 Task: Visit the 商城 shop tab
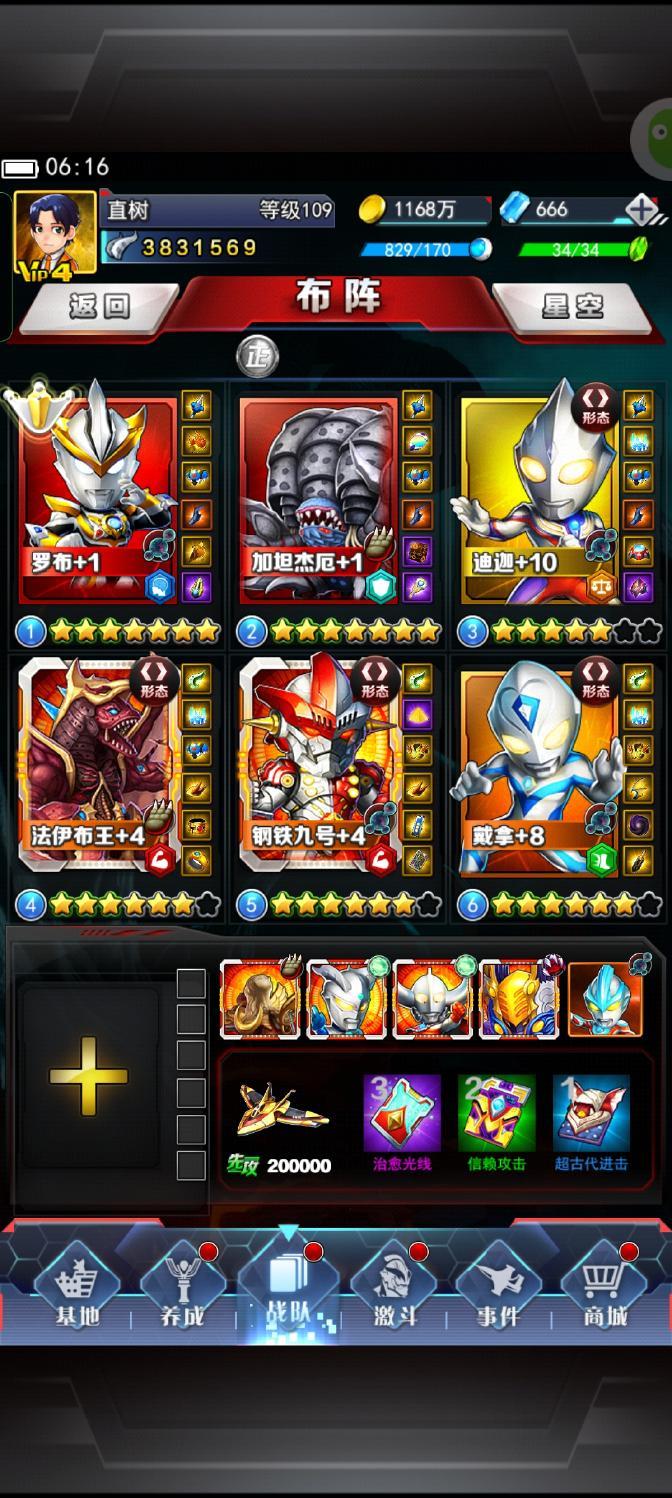[604, 1290]
